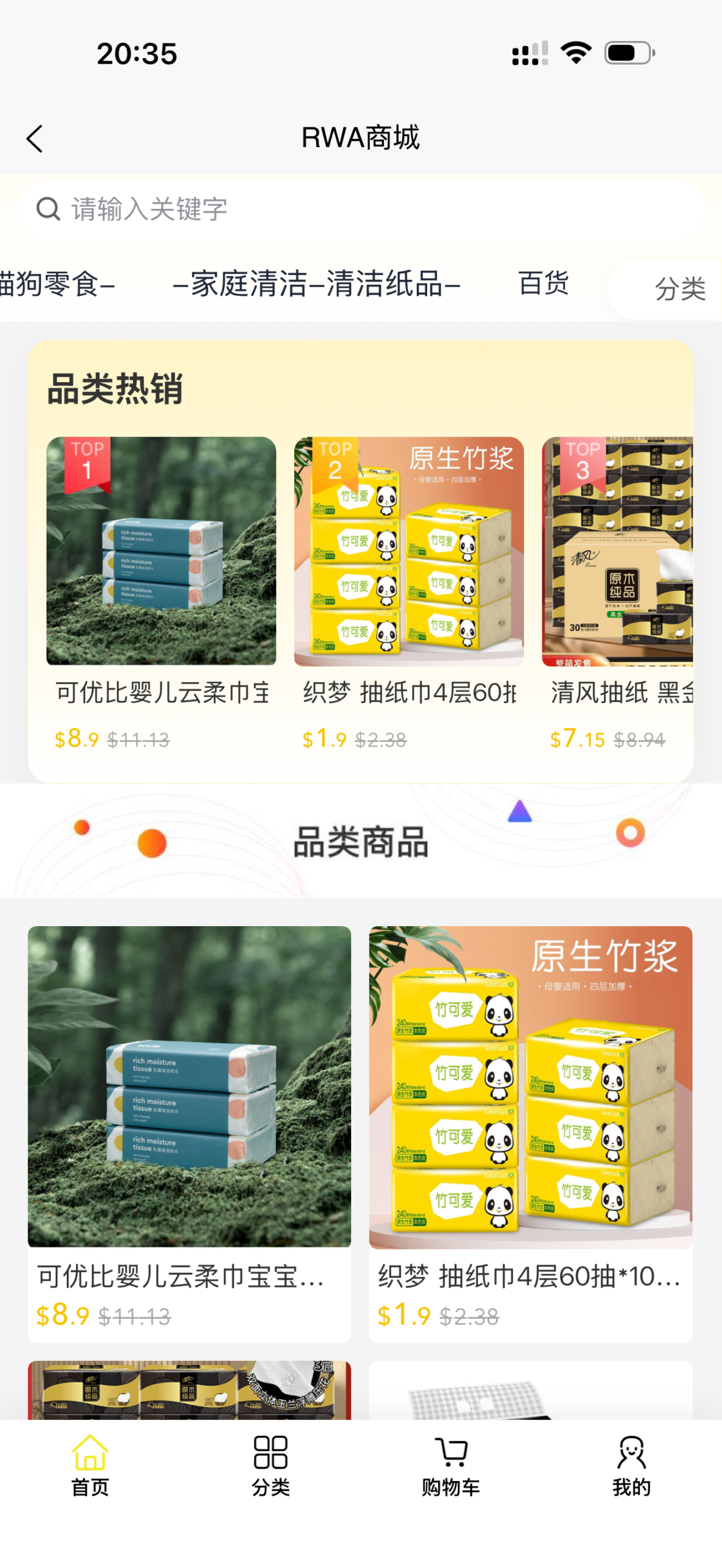Go back from RWA商城 page
Viewport: 722px width, 1568px height.
(35, 138)
